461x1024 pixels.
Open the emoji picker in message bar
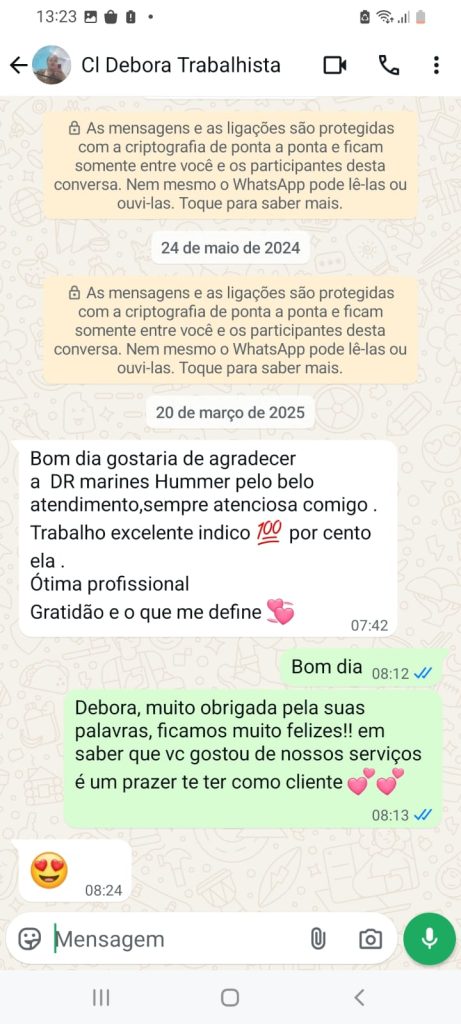(x=29, y=939)
